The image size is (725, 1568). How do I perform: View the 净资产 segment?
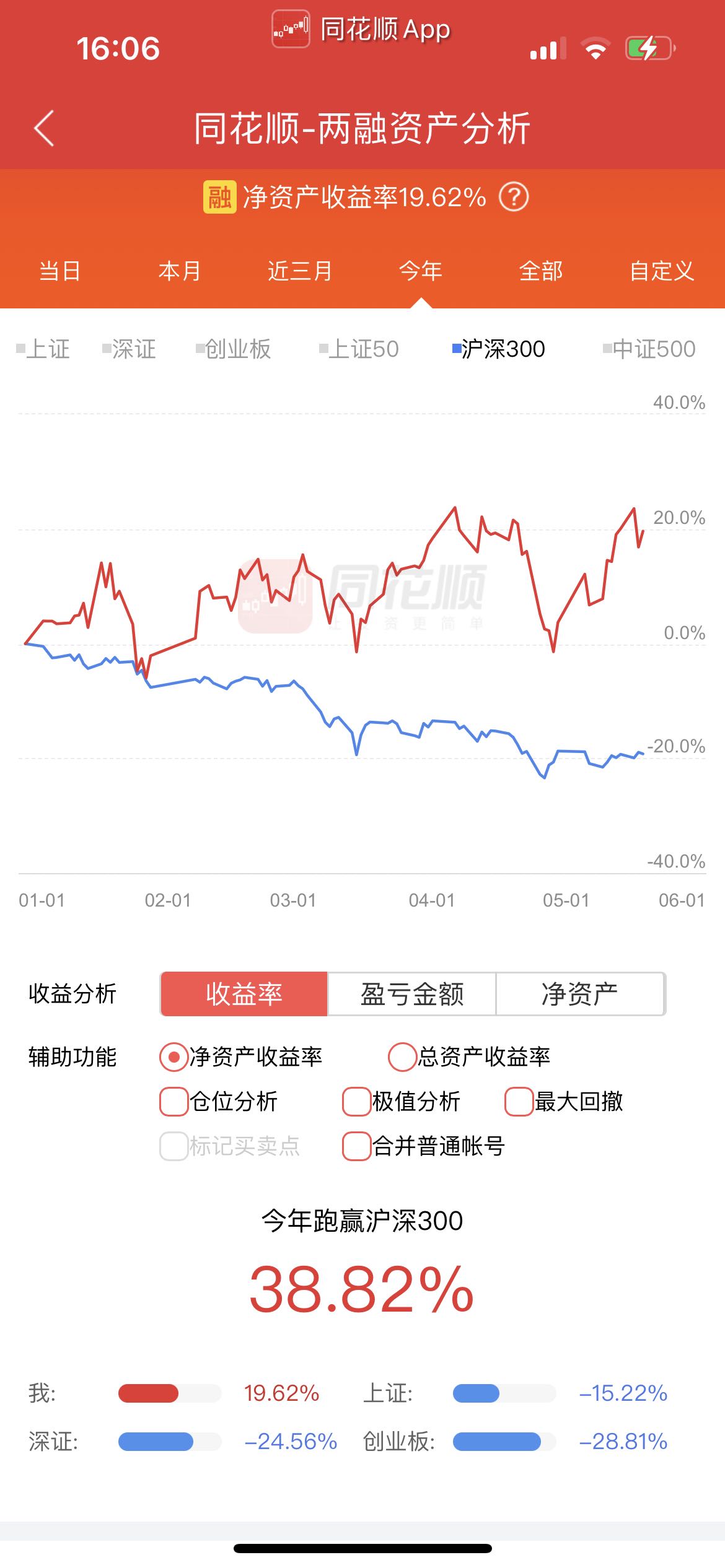click(580, 994)
